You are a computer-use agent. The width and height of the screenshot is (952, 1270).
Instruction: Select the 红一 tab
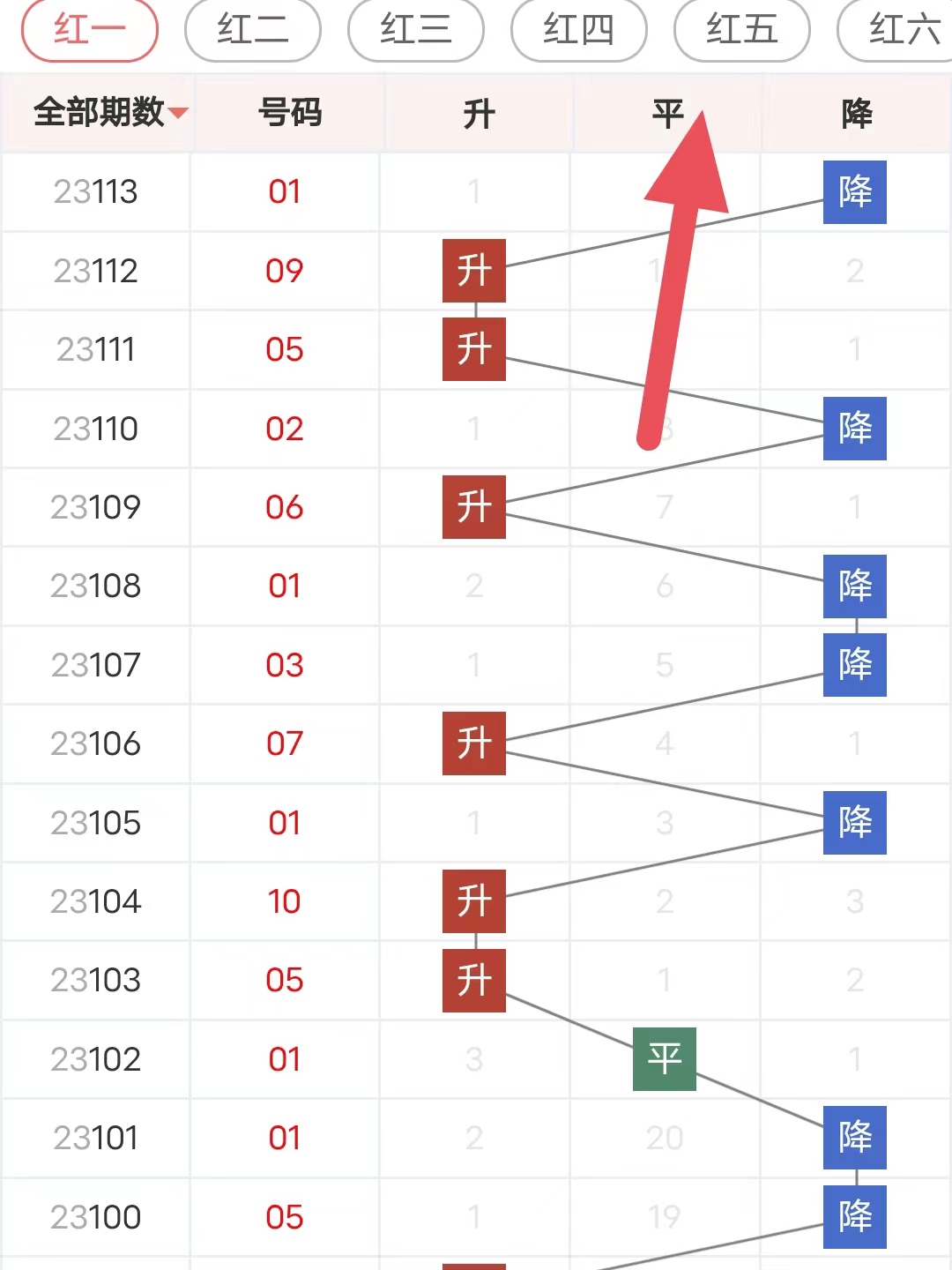[90, 30]
